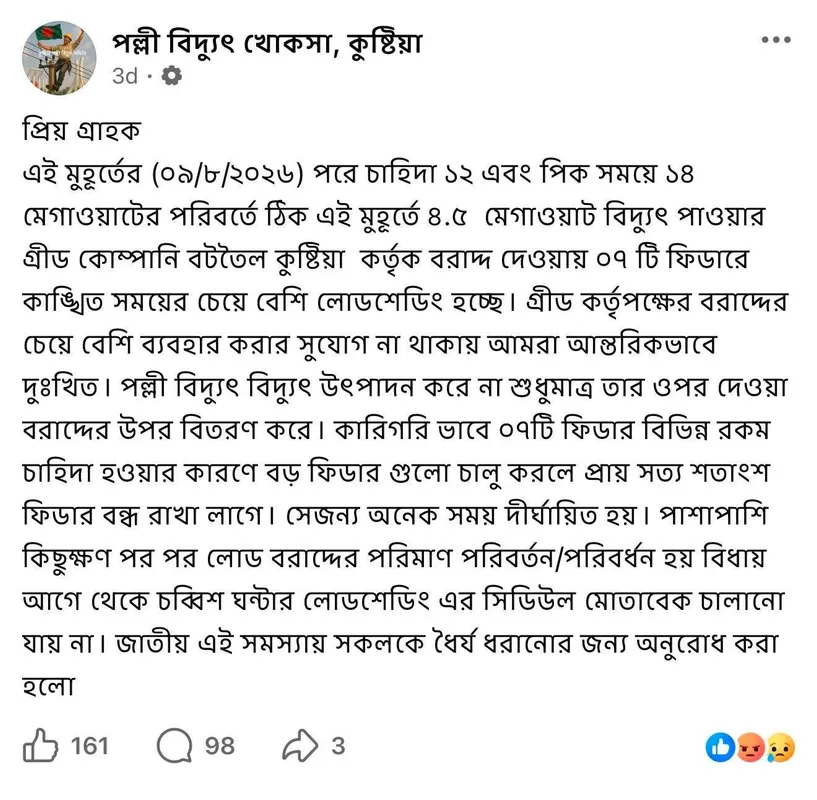The width and height of the screenshot is (817, 800).
Task: View the reactions summary emojis
Action: pos(750,747)
